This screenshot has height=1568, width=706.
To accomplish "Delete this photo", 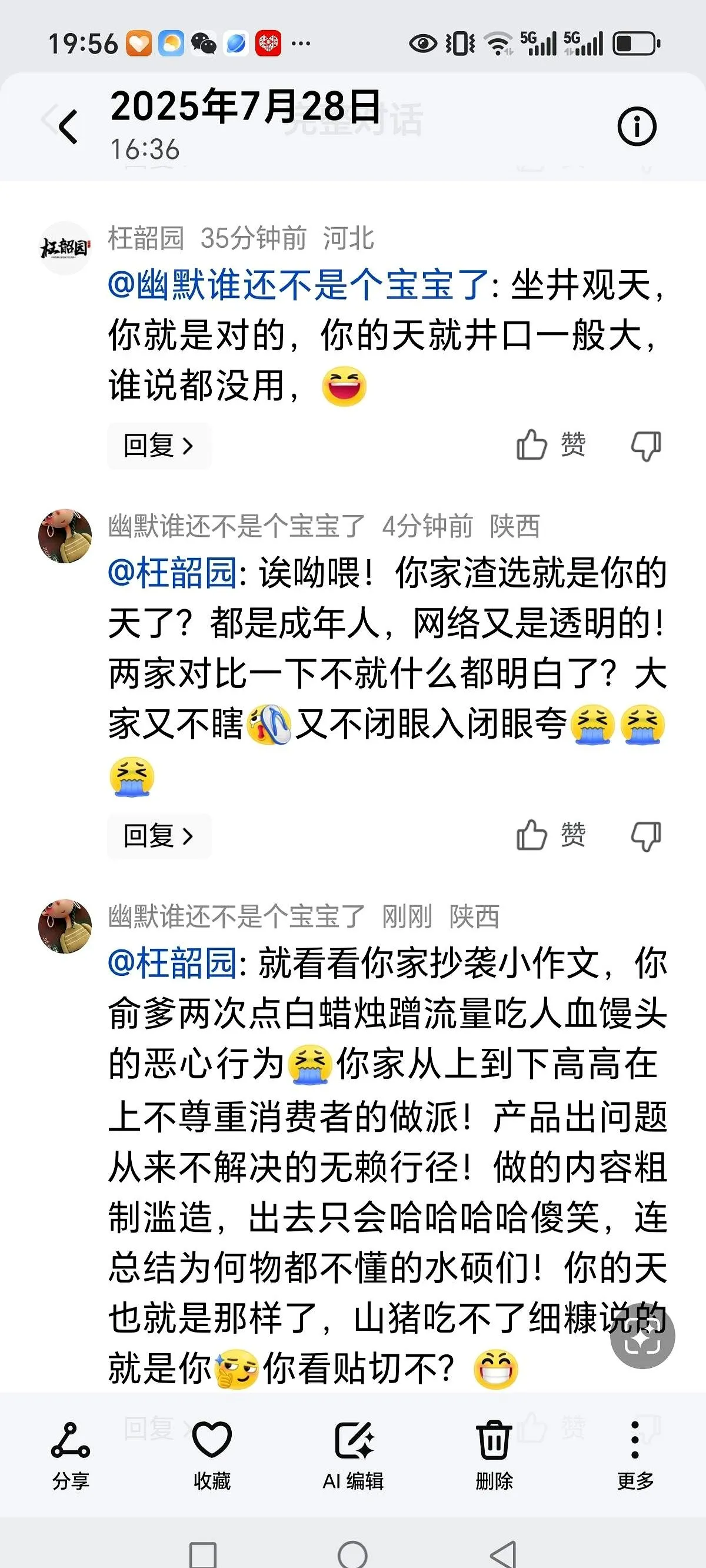I will click(494, 1455).
